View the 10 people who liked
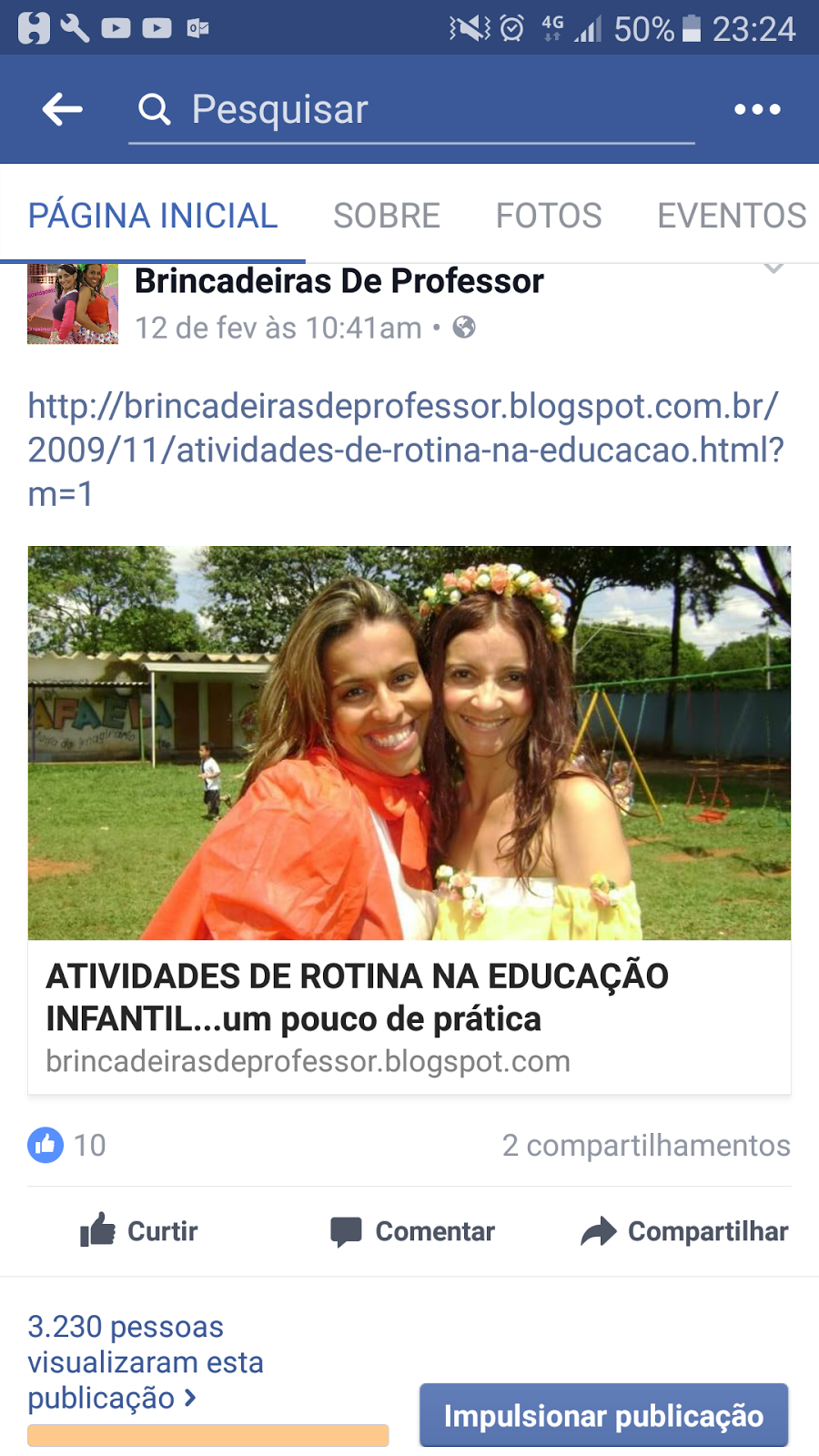819x1456 pixels. click(x=67, y=1145)
